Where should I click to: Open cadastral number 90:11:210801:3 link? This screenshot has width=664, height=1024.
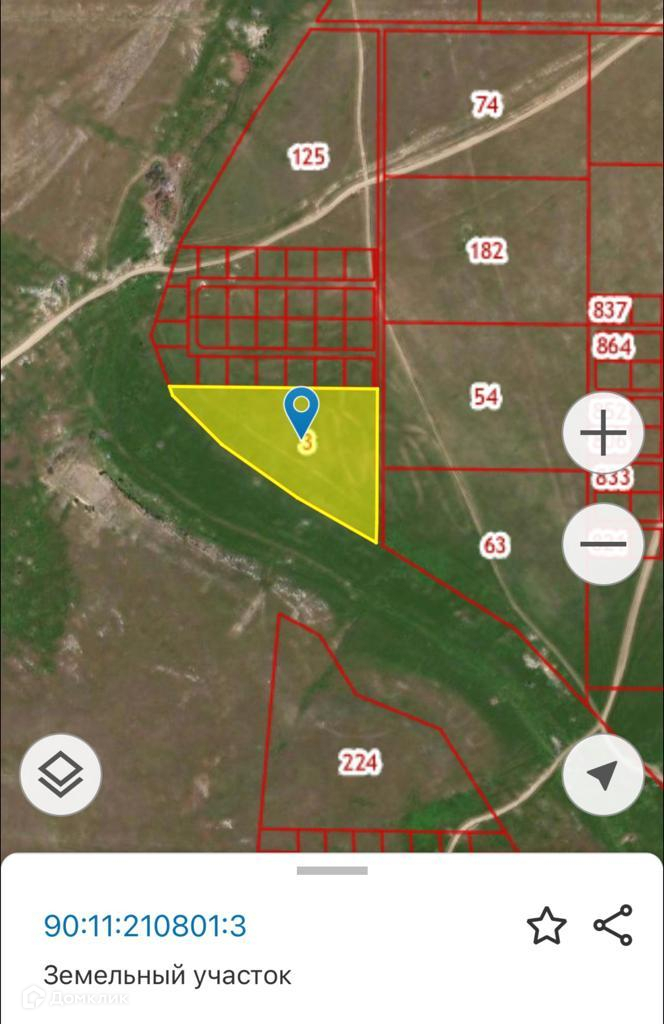[145, 926]
